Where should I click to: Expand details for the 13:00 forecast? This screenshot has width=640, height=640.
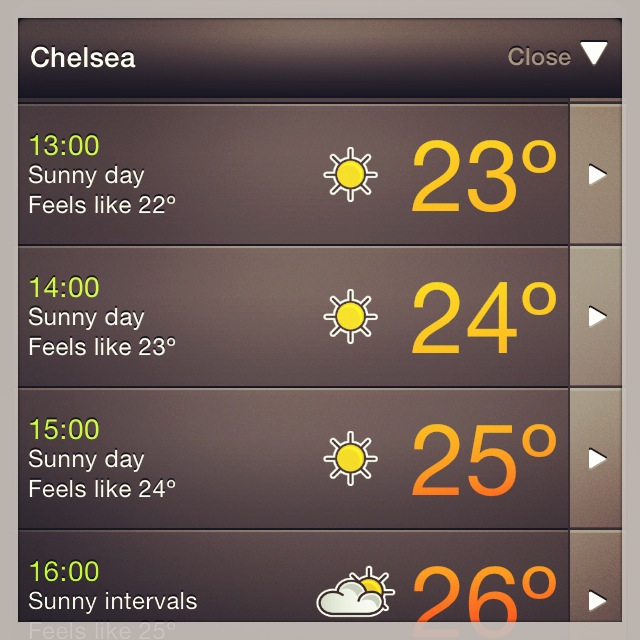(597, 175)
